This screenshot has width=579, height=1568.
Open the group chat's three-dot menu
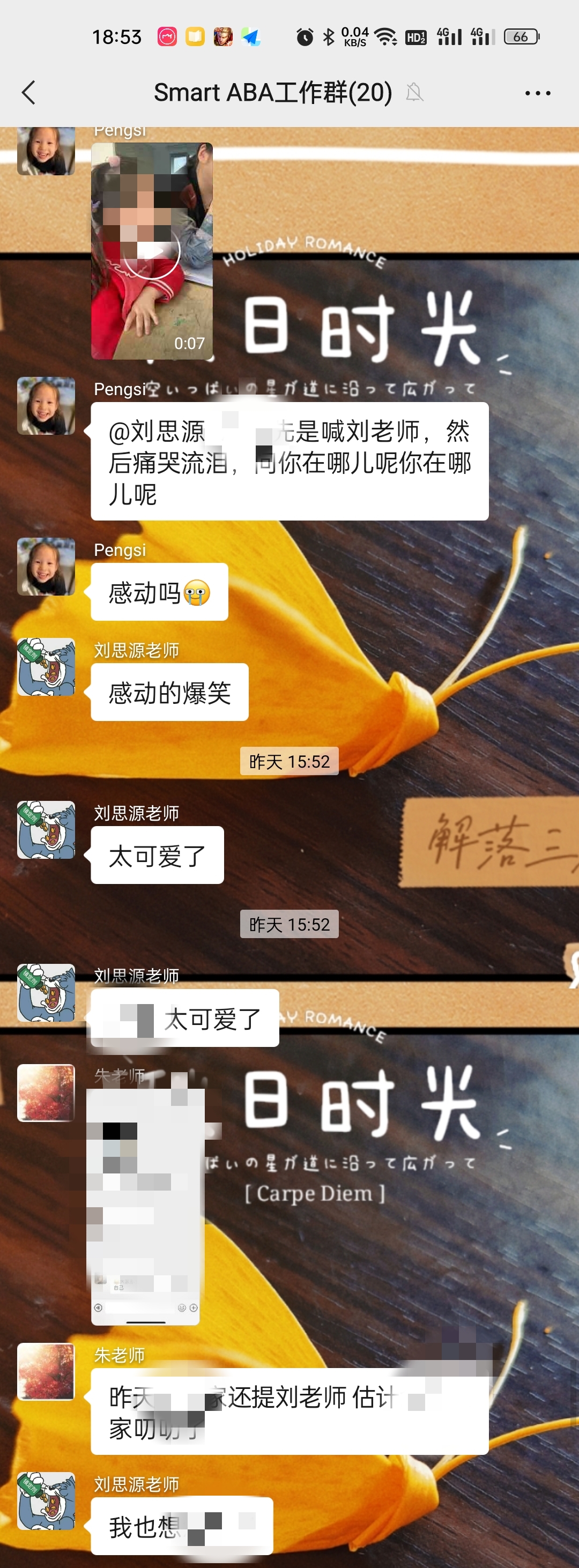[x=538, y=93]
